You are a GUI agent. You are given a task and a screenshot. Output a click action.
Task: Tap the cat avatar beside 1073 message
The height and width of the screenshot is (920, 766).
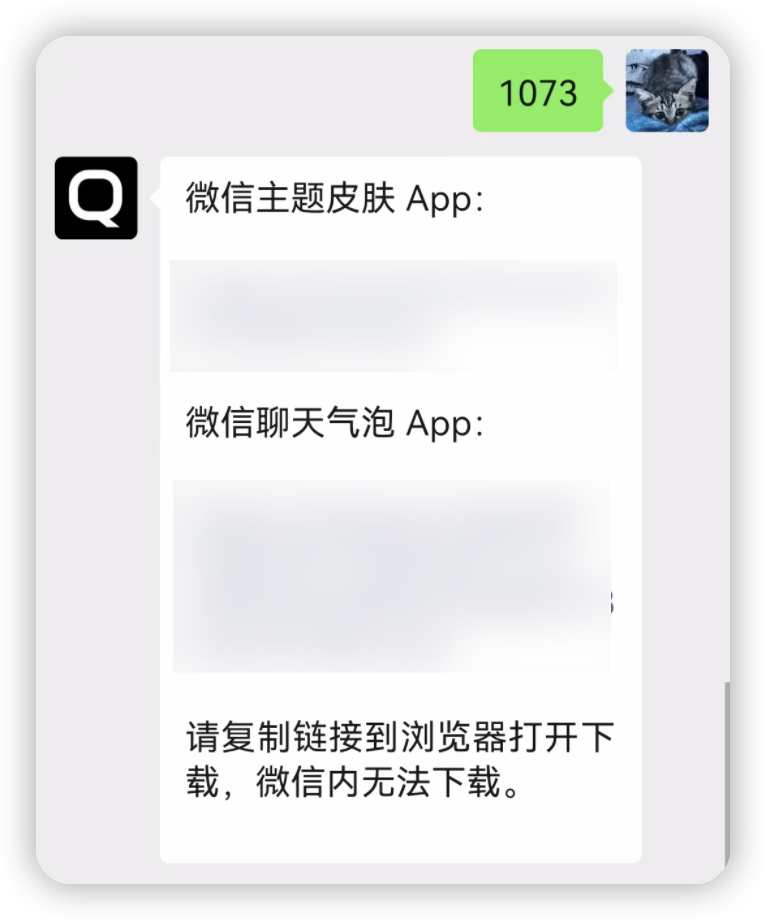pos(667,91)
